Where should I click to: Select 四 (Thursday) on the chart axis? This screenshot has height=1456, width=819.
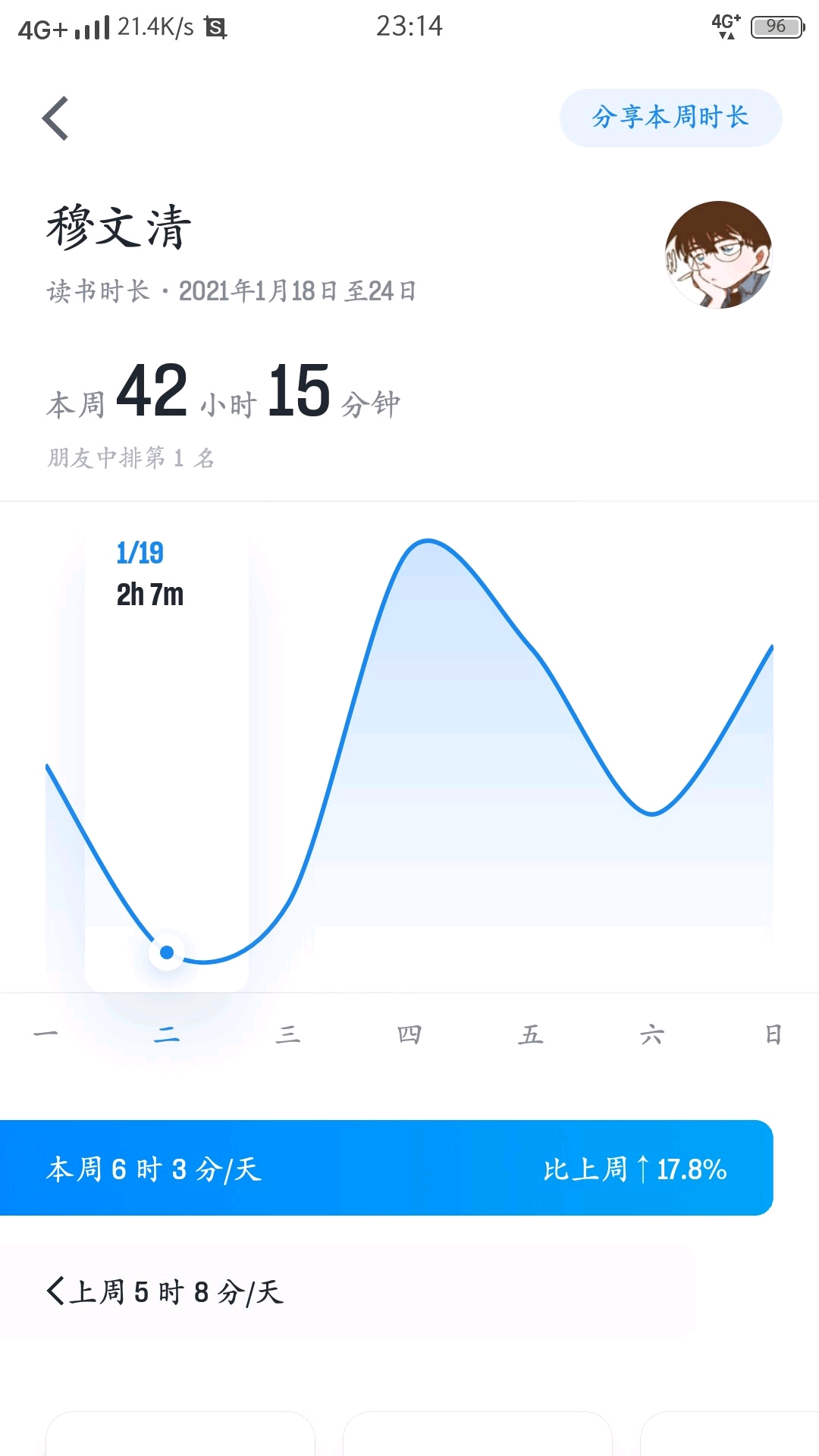[409, 1034]
